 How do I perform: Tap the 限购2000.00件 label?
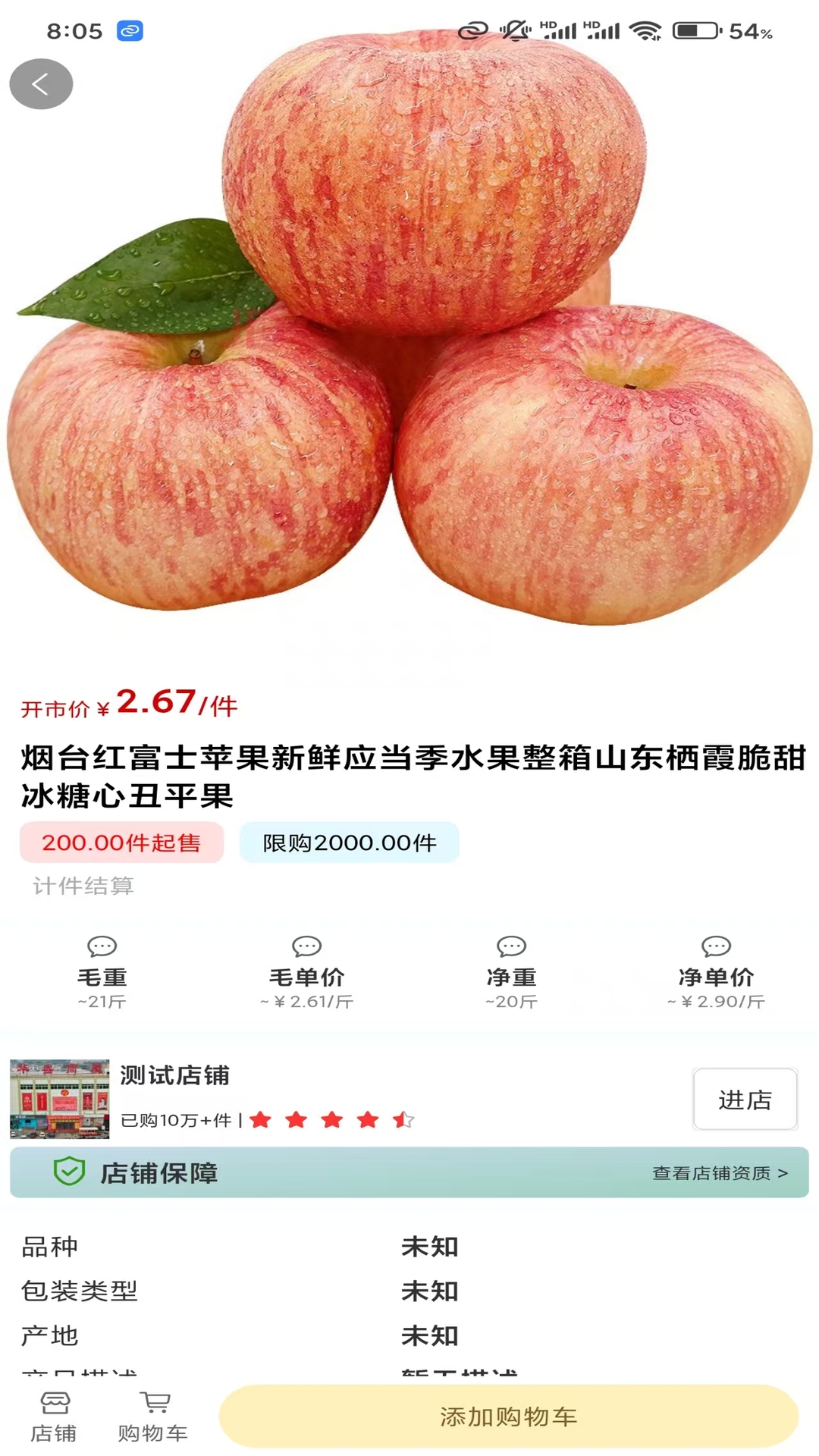[349, 842]
